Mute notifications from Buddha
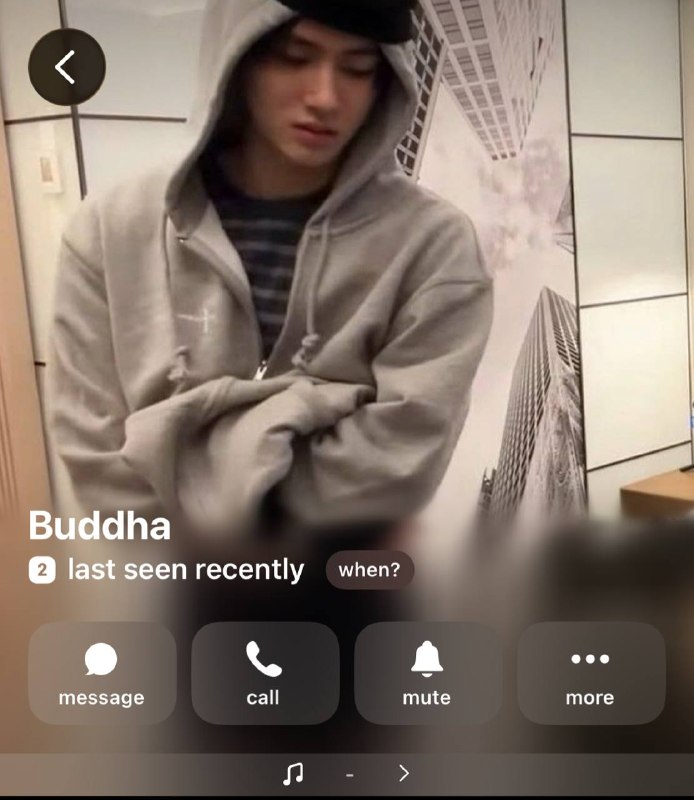694x800 pixels. 428,673
